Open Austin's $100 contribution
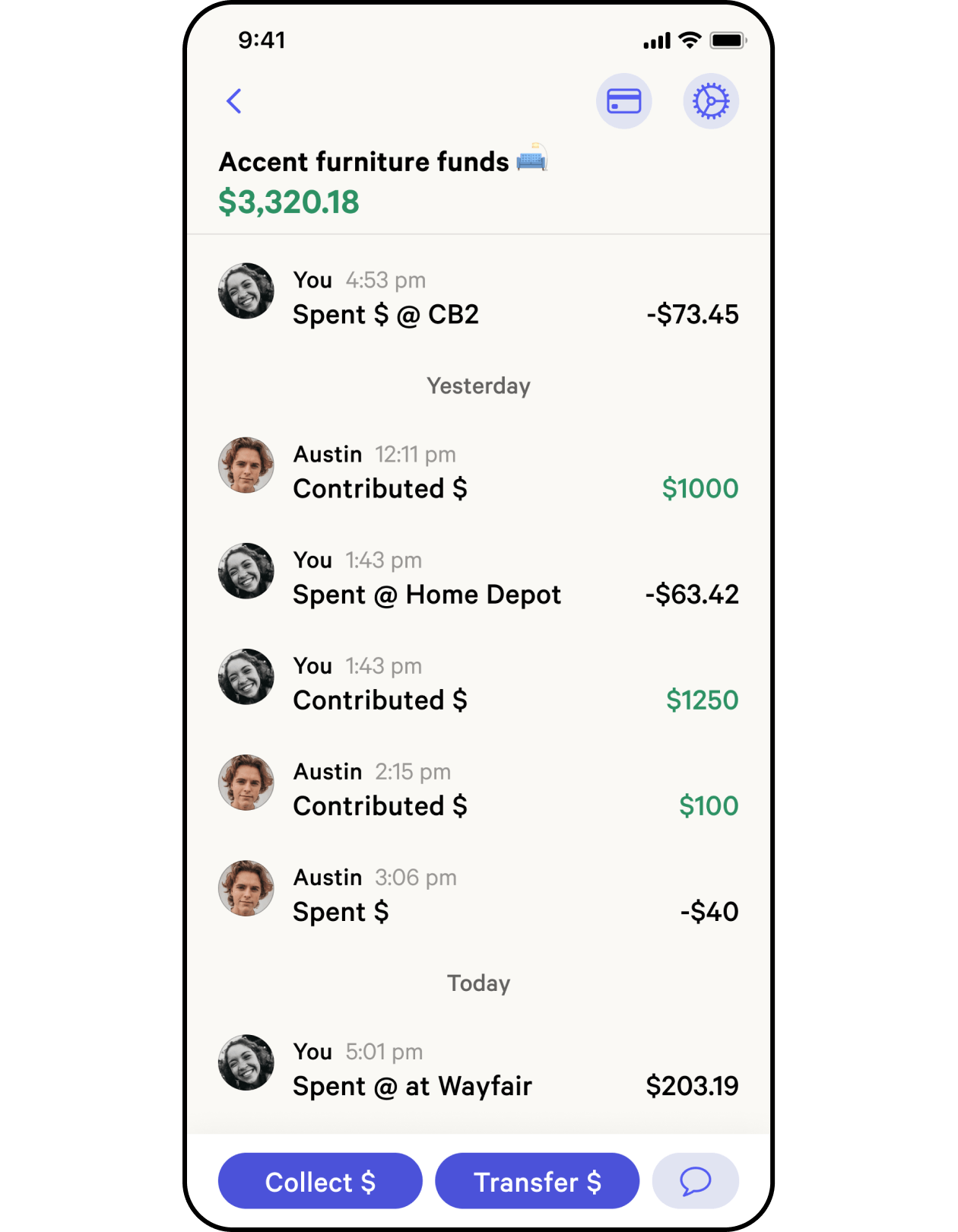 pos(477,790)
